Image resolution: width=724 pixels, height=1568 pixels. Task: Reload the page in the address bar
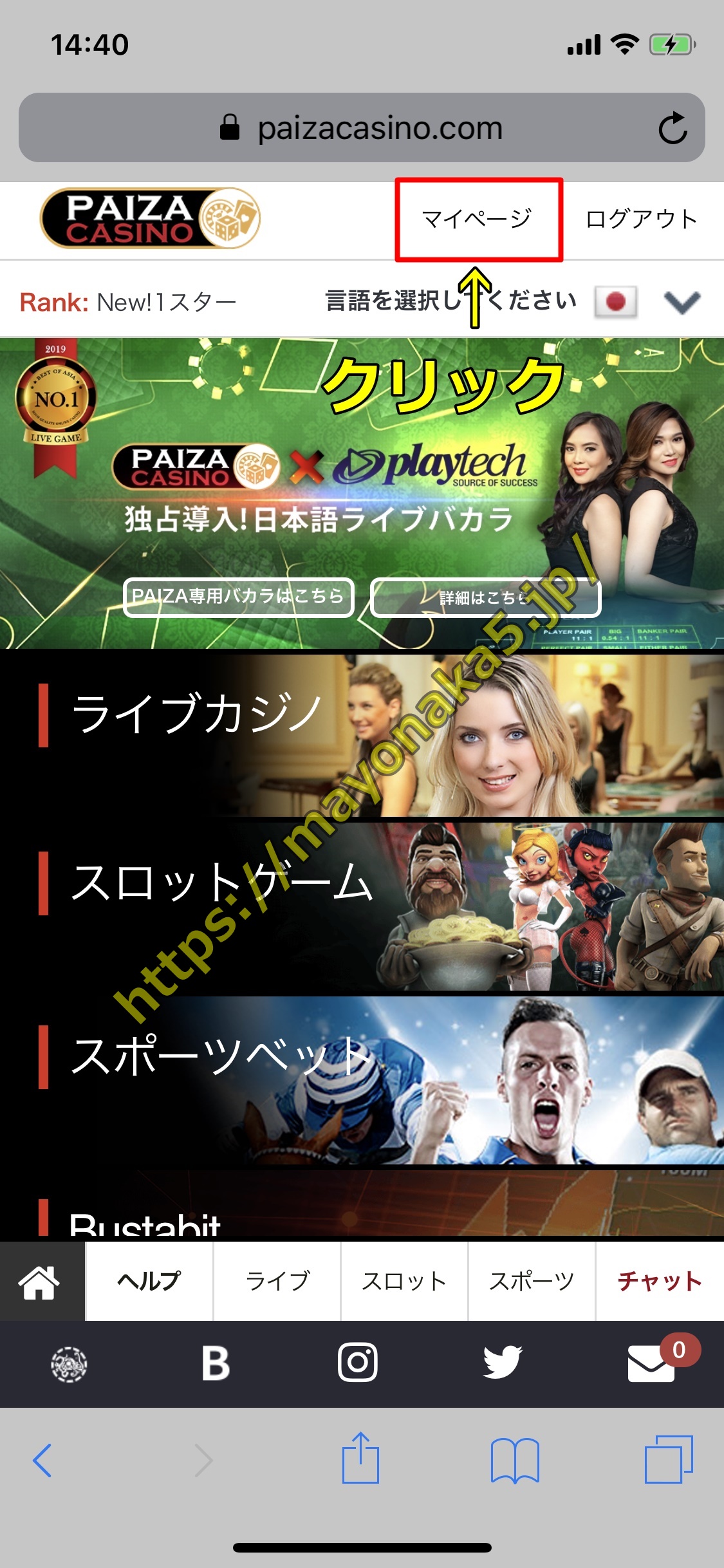673,128
